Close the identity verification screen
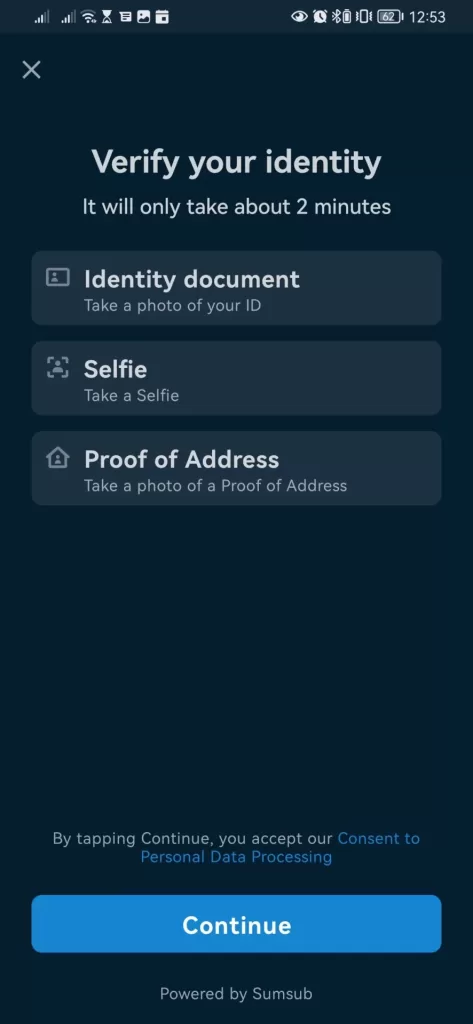473x1024 pixels. [31, 70]
